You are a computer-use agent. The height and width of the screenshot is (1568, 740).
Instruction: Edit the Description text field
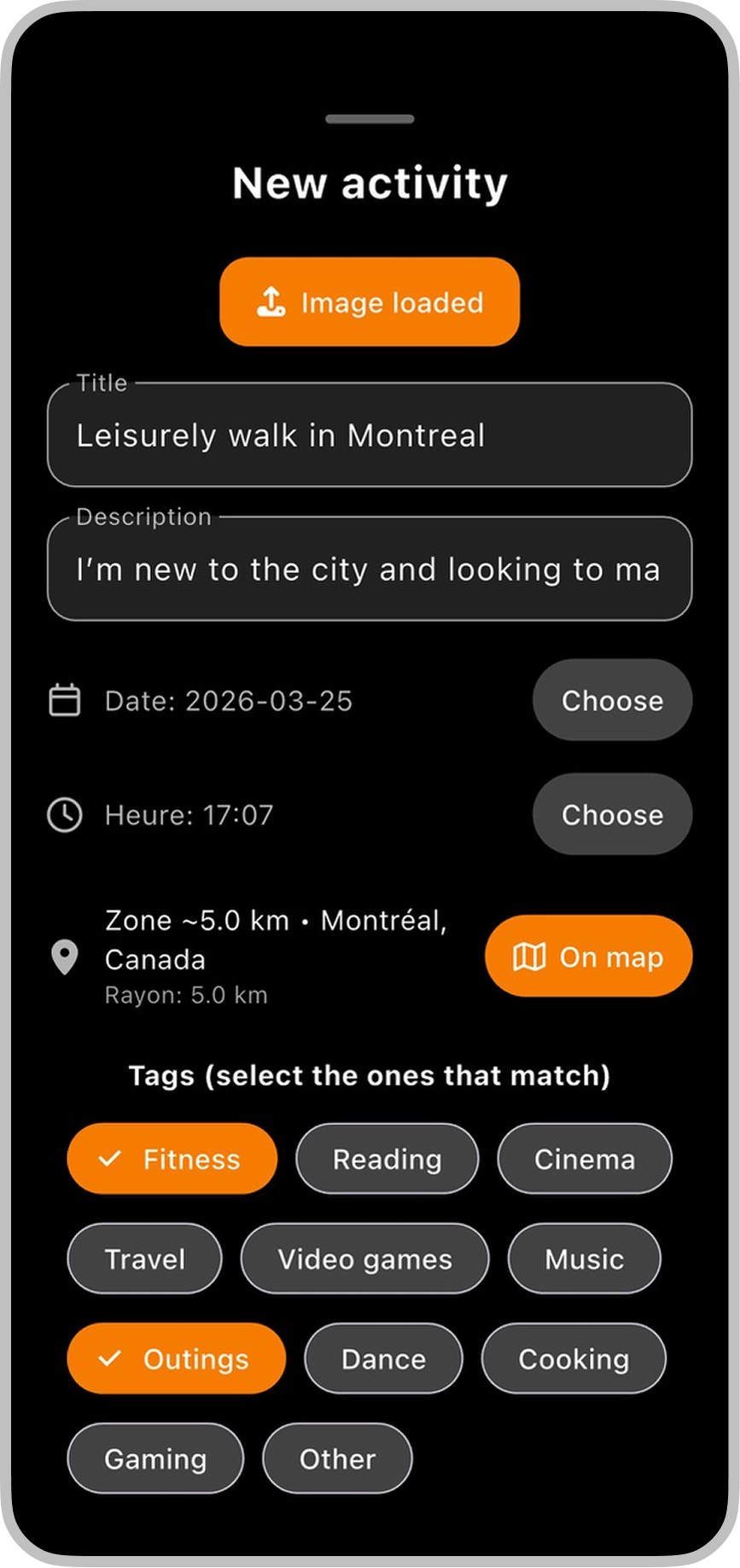coord(370,570)
